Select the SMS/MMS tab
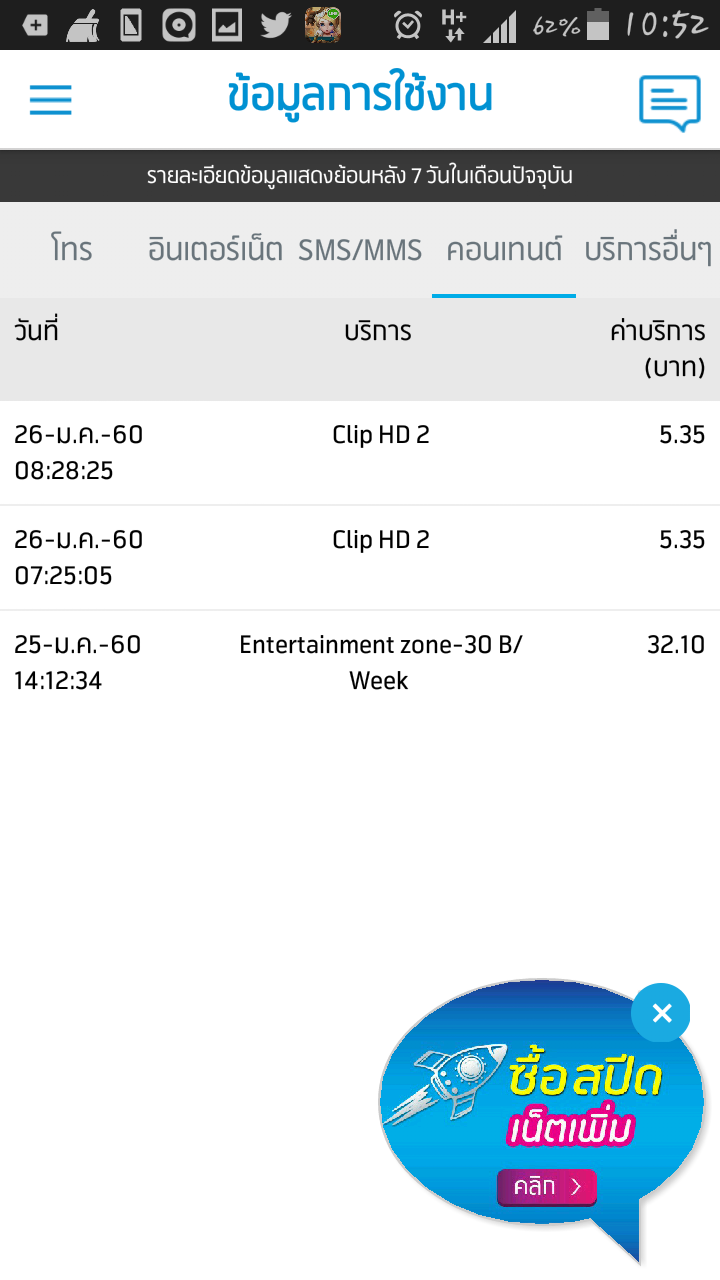This screenshot has width=720, height=1280. pyautogui.click(x=360, y=249)
